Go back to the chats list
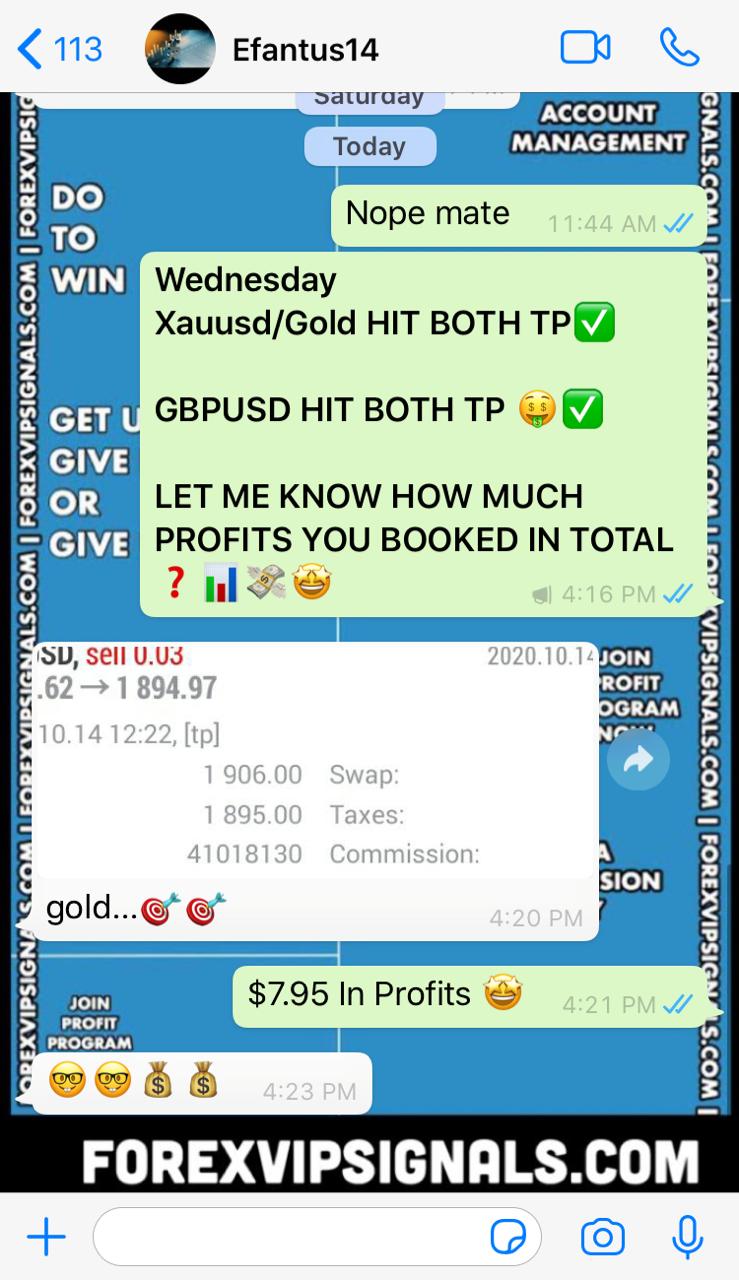Screen dimensions: 739x1280 pyautogui.click(x=58, y=48)
